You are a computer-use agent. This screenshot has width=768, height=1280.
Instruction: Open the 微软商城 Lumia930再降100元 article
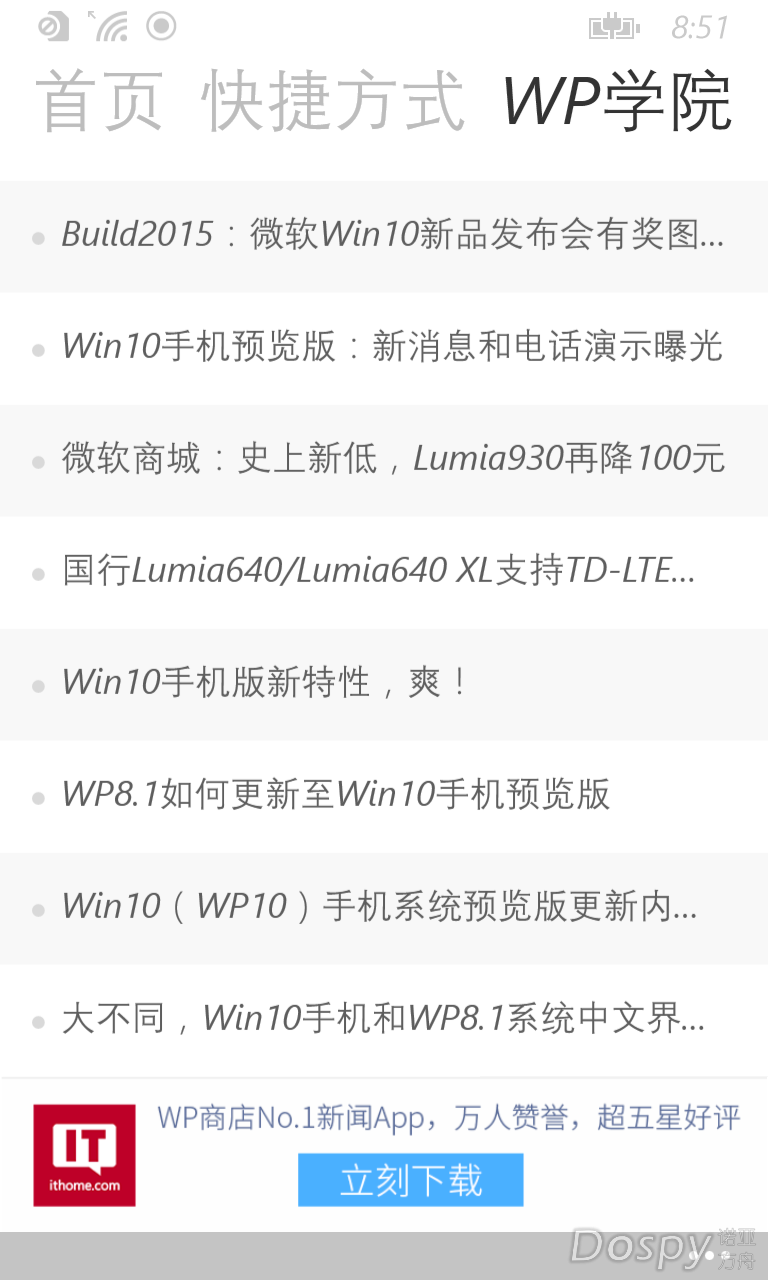click(x=392, y=460)
